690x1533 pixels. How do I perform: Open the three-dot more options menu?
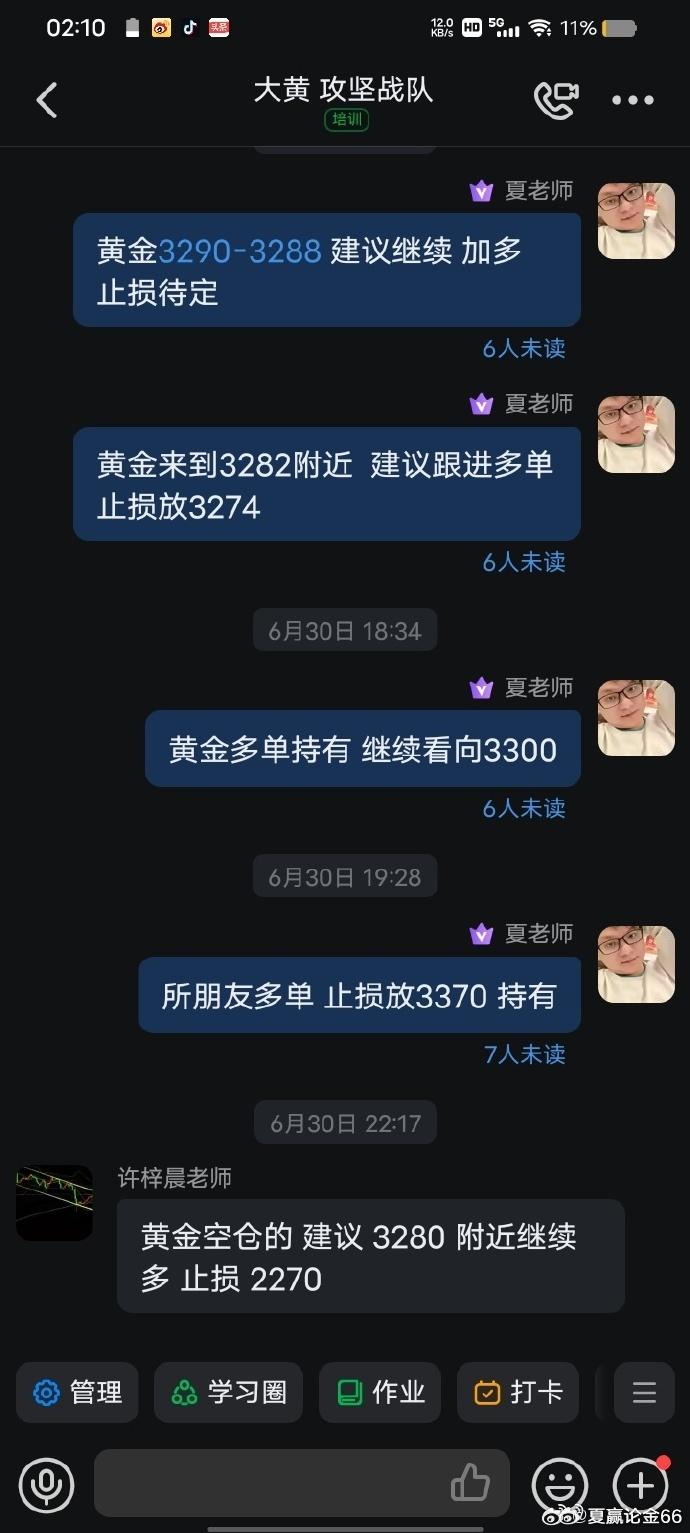click(632, 100)
